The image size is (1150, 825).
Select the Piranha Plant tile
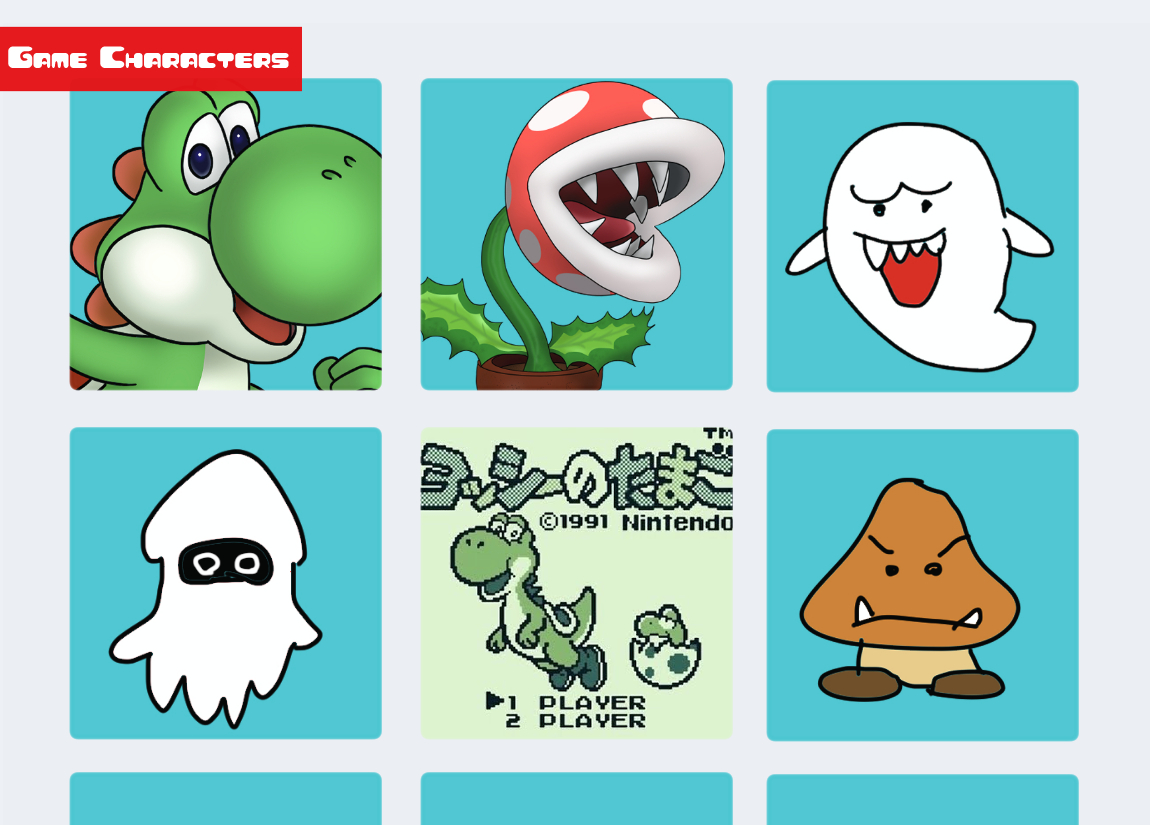[x=576, y=235]
